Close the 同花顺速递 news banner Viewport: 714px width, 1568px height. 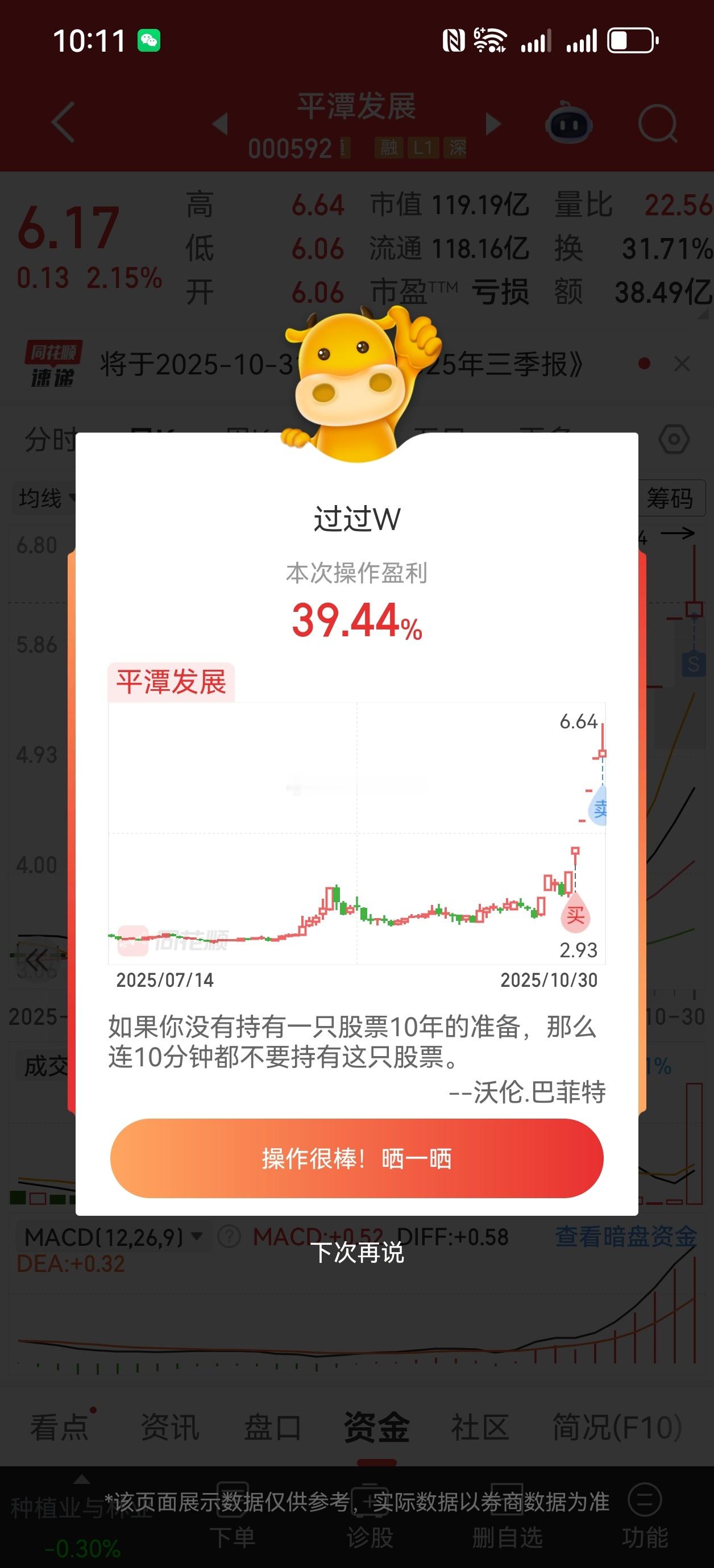[682, 364]
